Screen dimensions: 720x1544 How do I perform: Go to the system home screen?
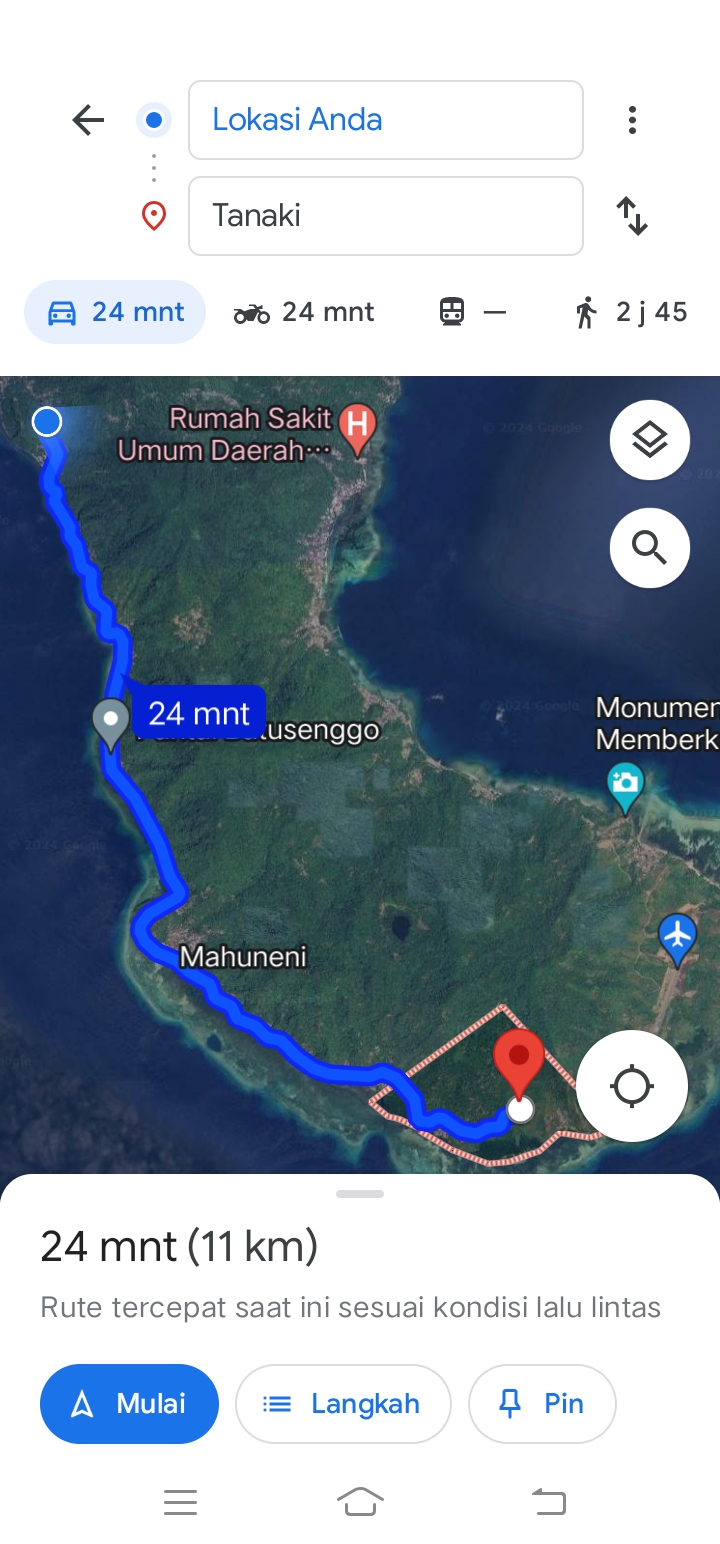pyautogui.click(x=360, y=1502)
